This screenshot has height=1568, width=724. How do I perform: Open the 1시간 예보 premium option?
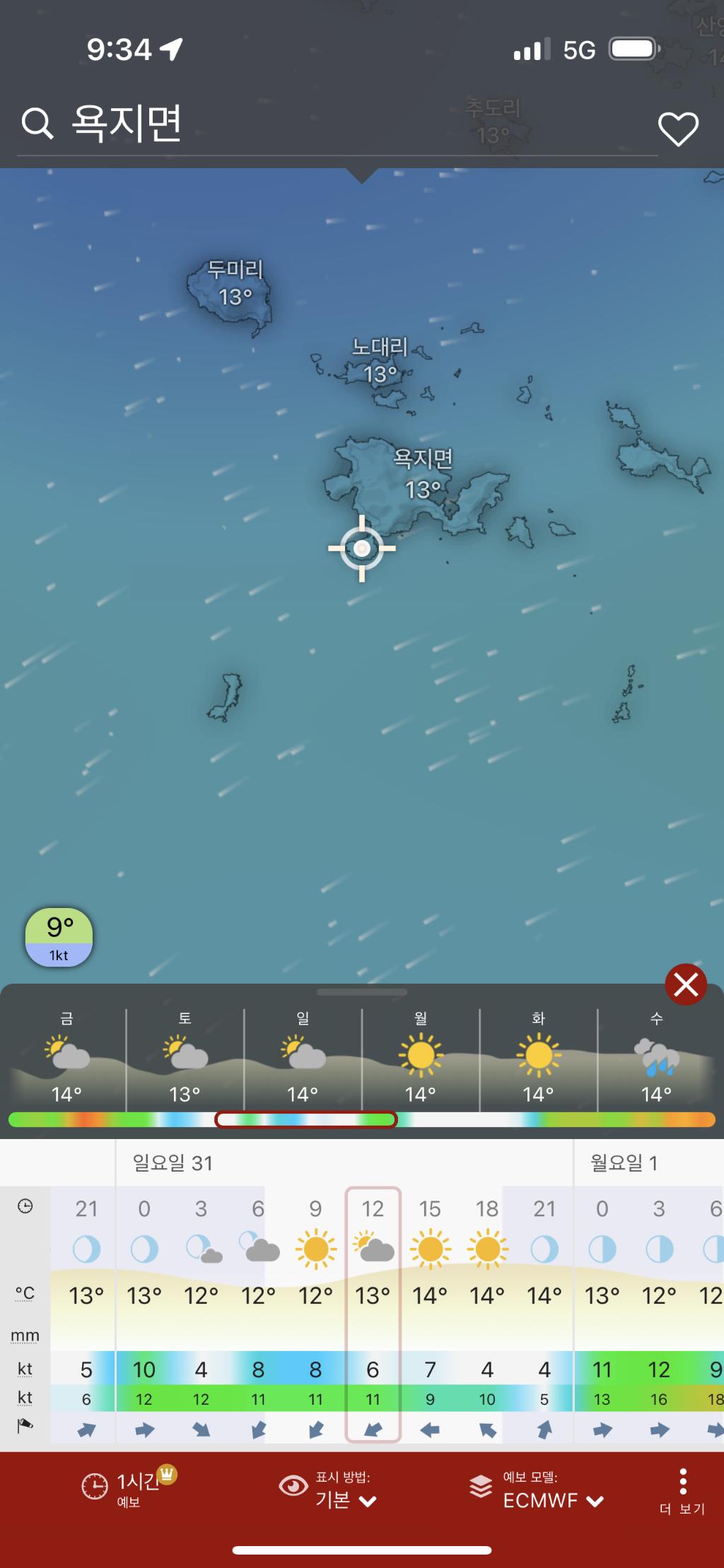coord(127,1487)
